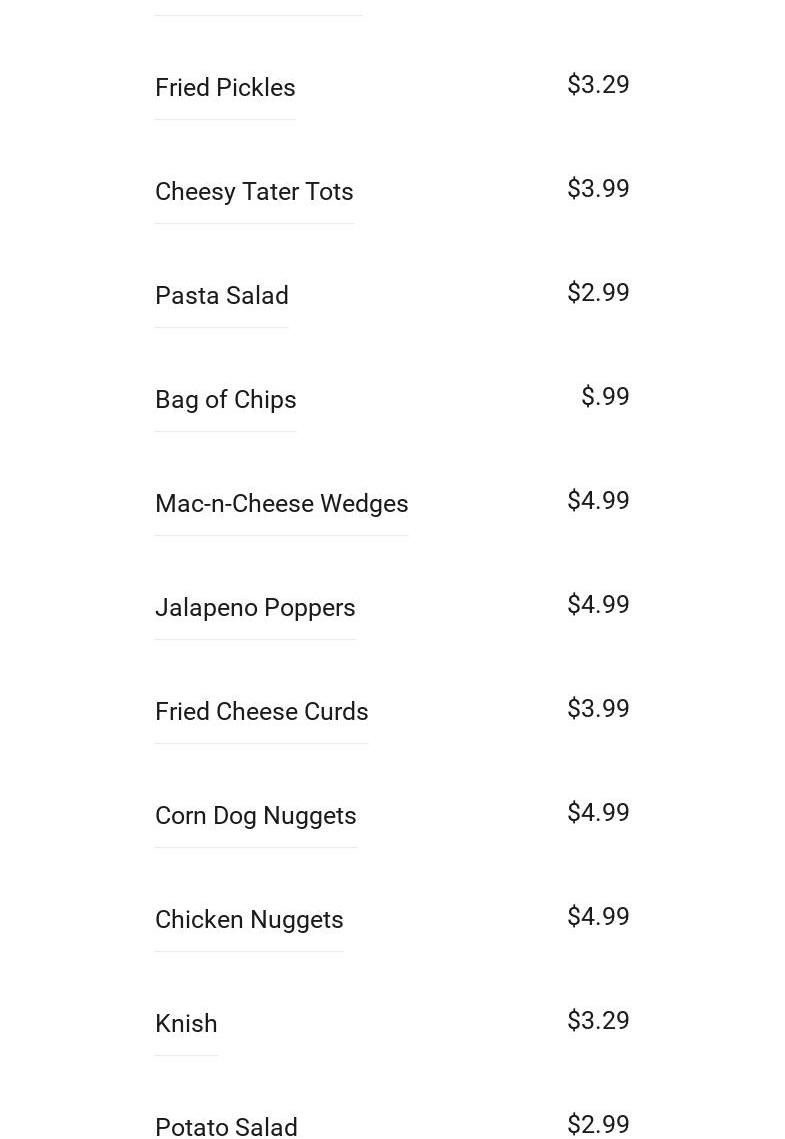Image resolution: width=785 pixels, height=1139 pixels.
Task: Open the Chicken Nuggets item
Action: [x=249, y=920]
